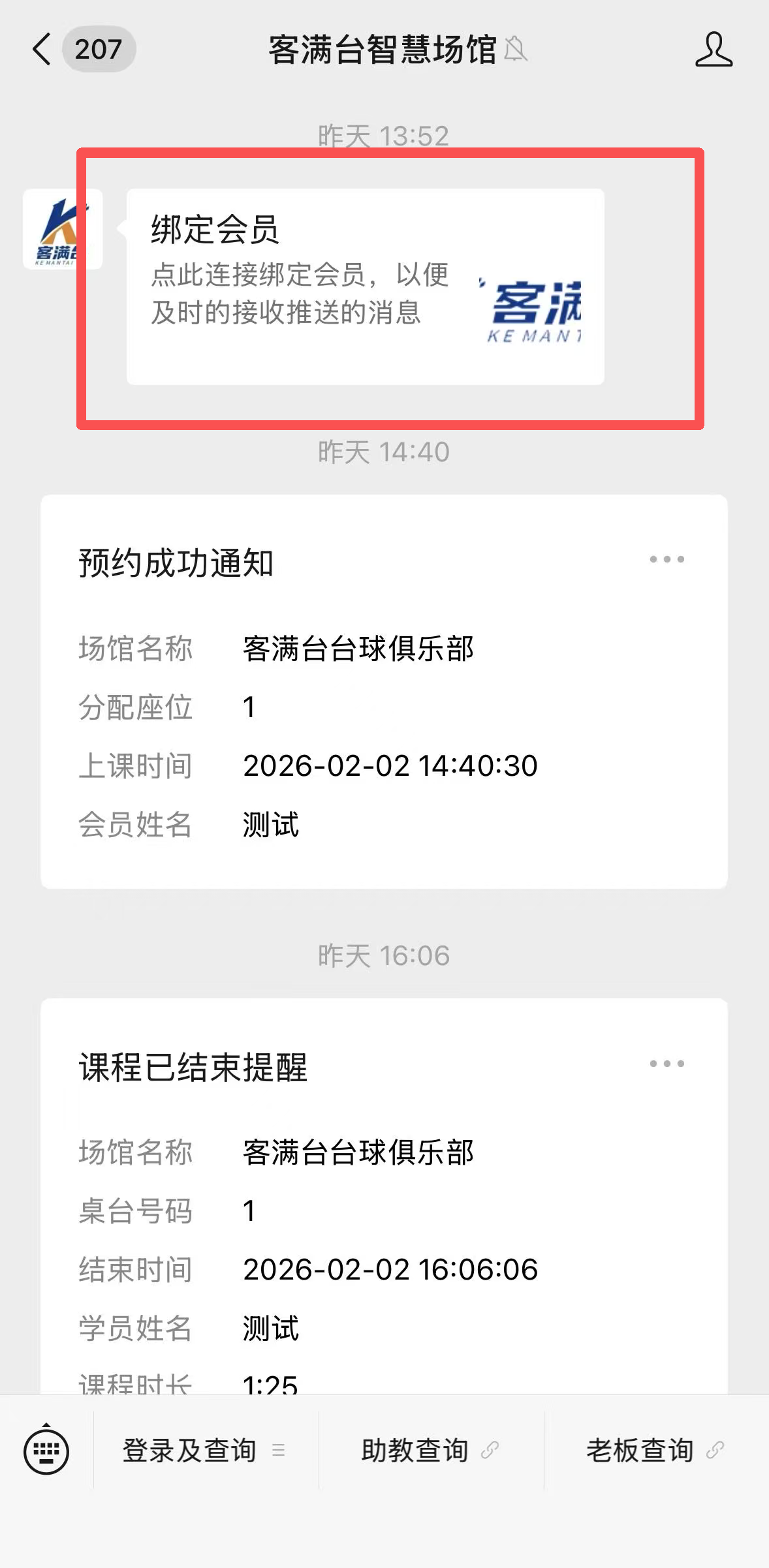Switch to keyboard input mode
Screen dimensions: 769x1568
pyautogui.click(x=46, y=1451)
